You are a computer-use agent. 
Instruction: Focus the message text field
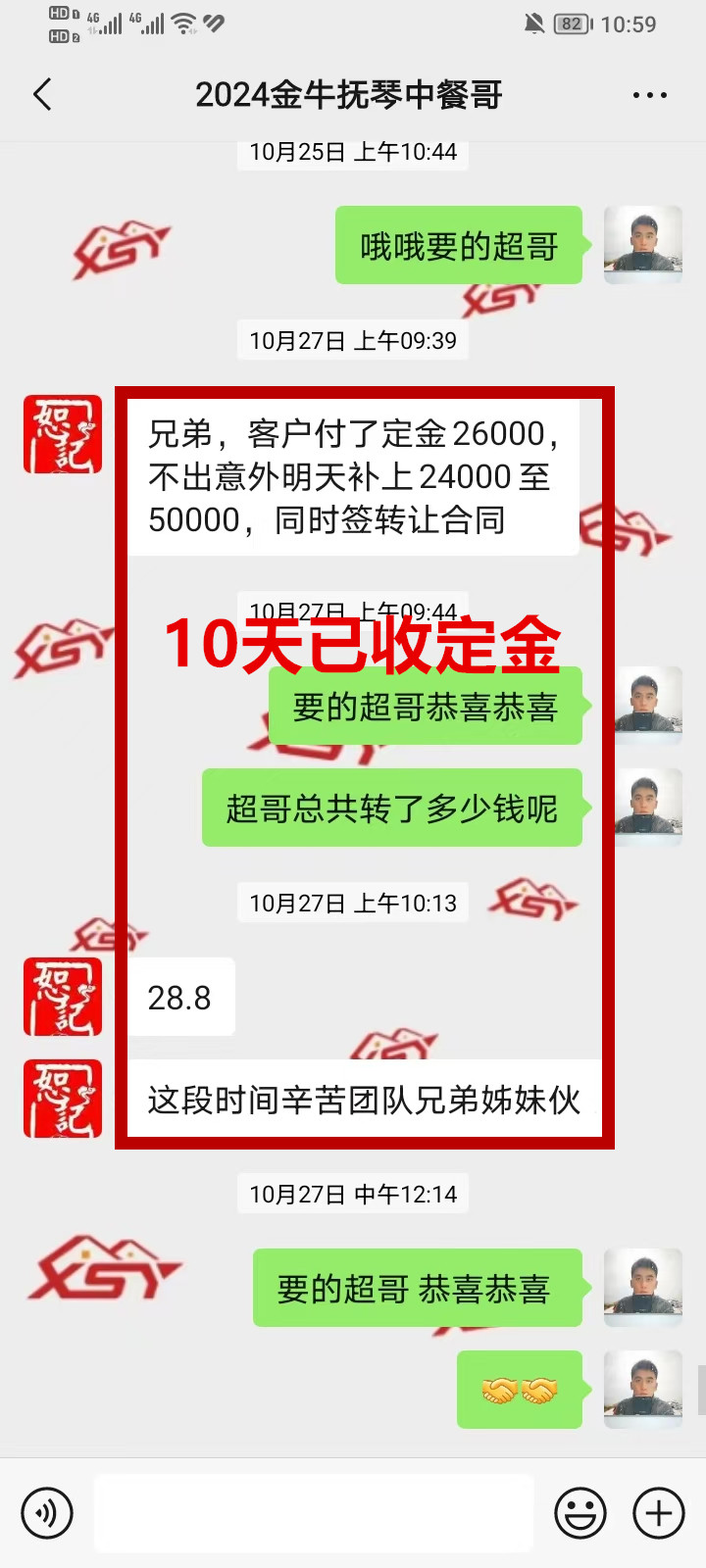(x=314, y=1513)
